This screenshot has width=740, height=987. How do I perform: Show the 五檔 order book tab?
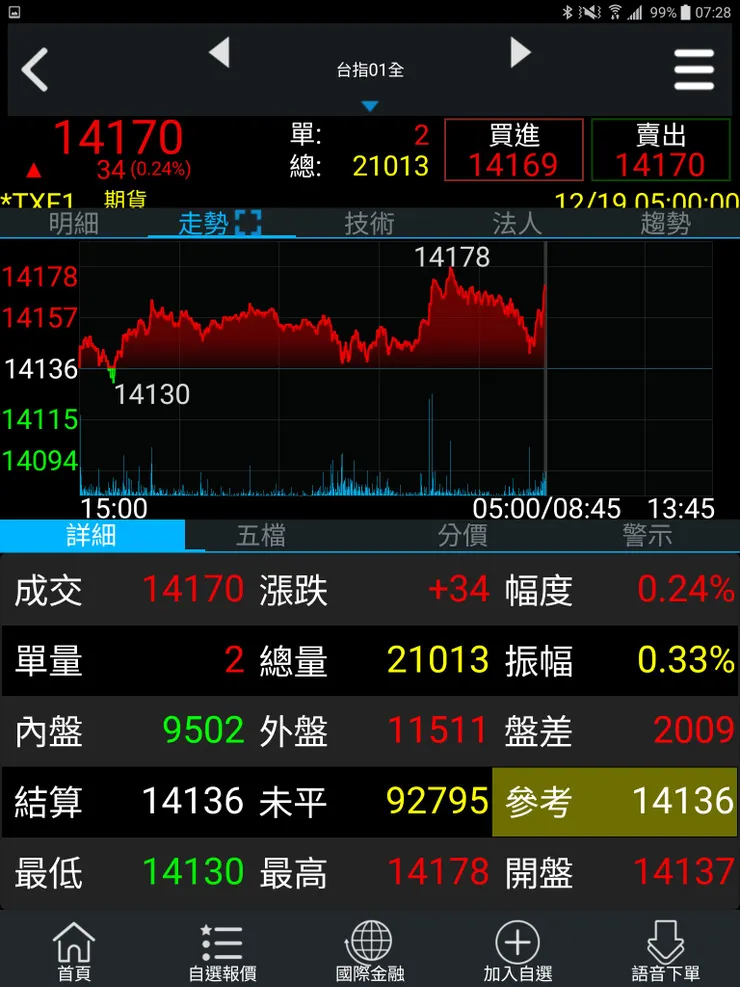coord(261,535)
